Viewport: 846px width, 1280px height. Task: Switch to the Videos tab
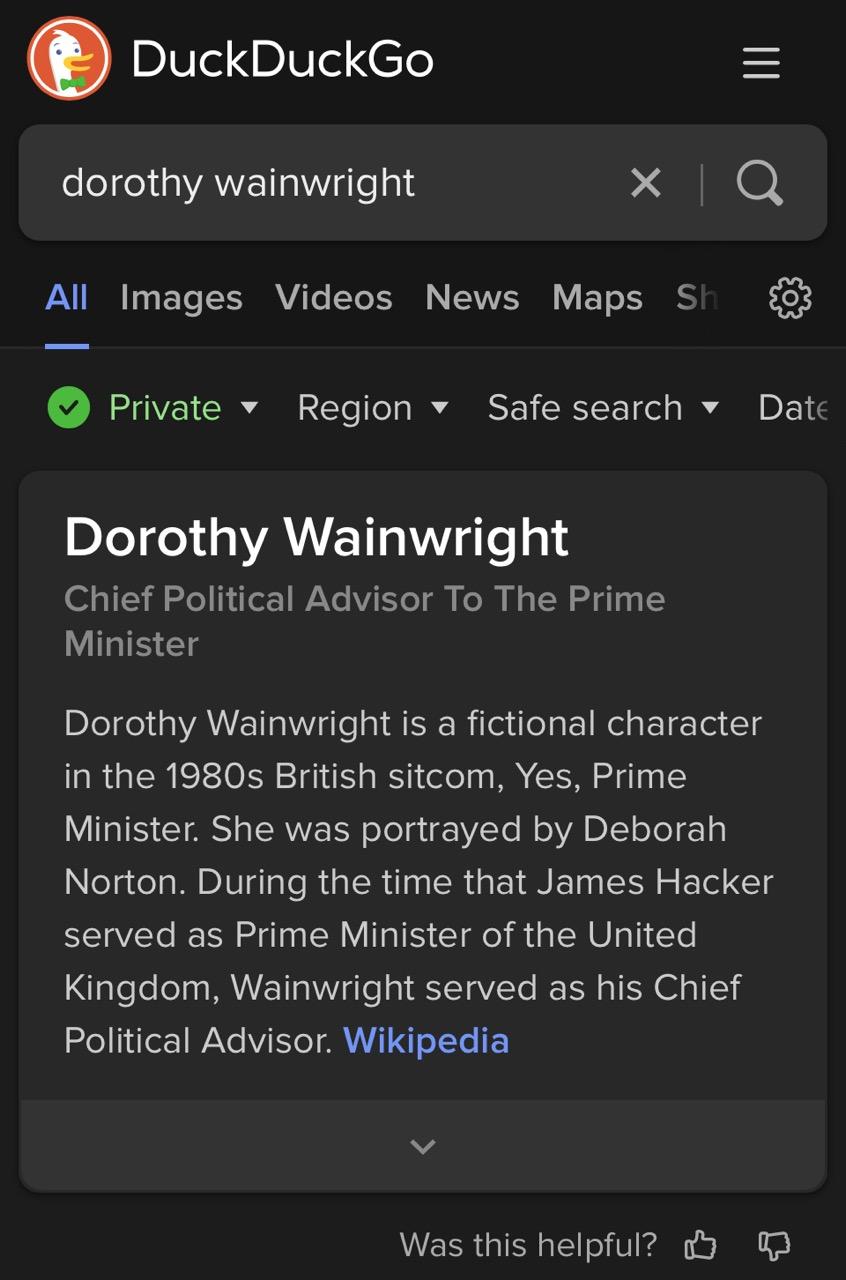[x=333, y=298]
